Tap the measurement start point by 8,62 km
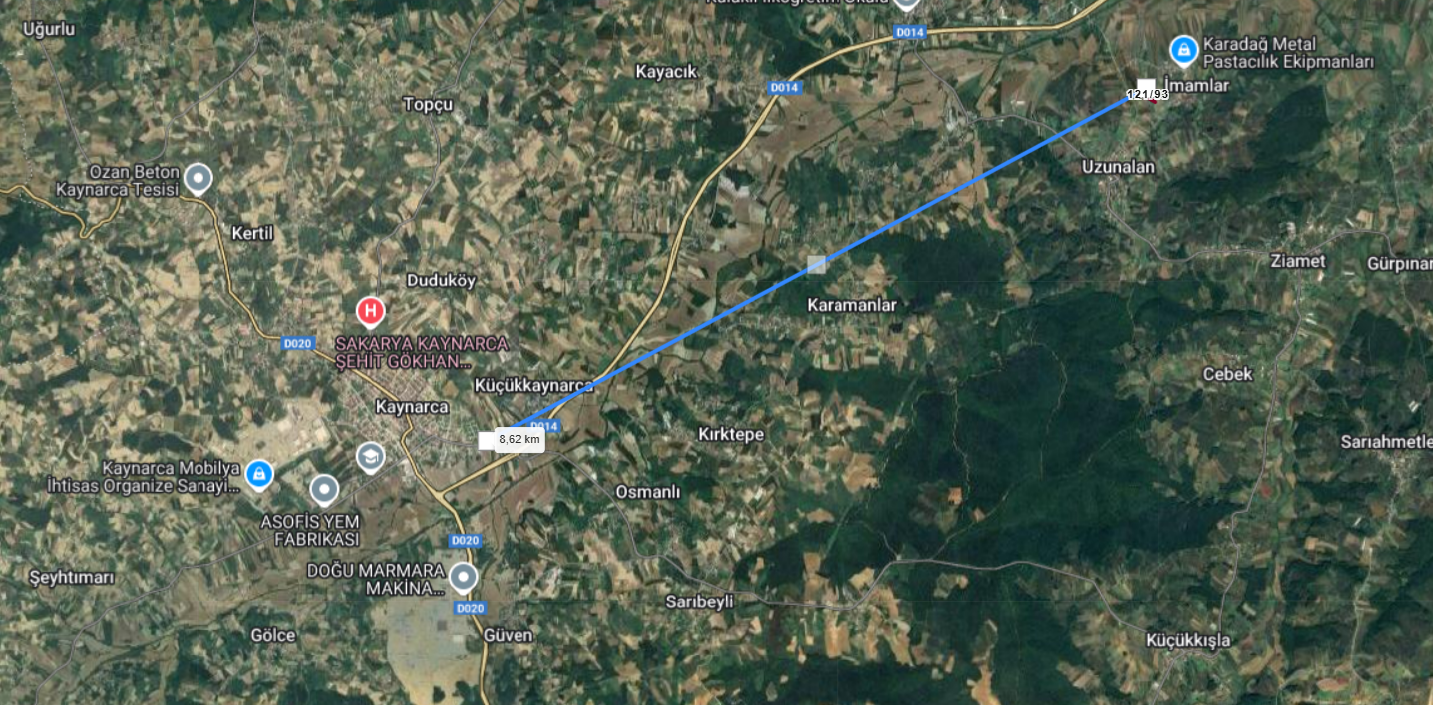The width and height of the screenshot is (1433, 705). [487, 440]
